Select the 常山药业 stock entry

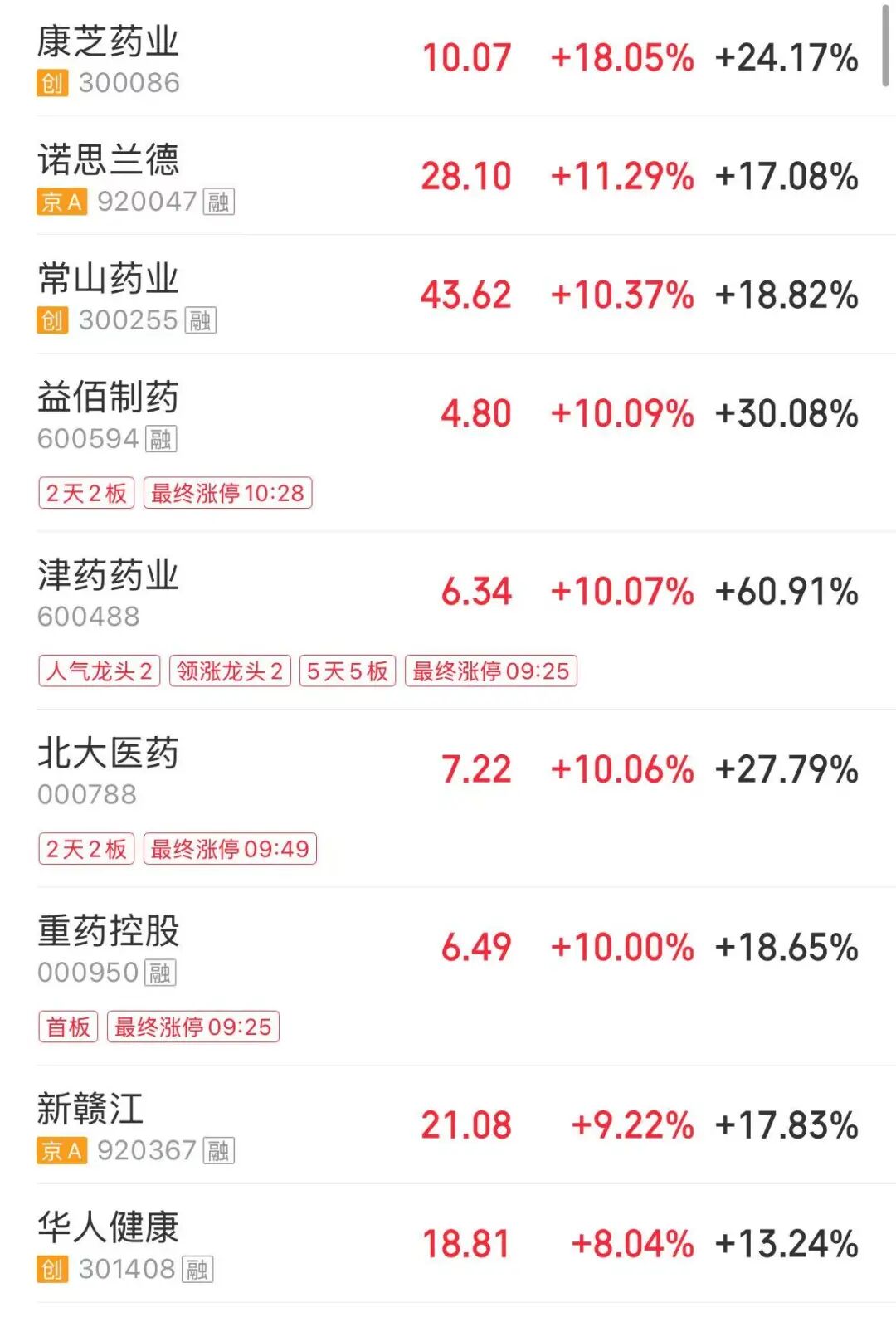click(108, 279)
